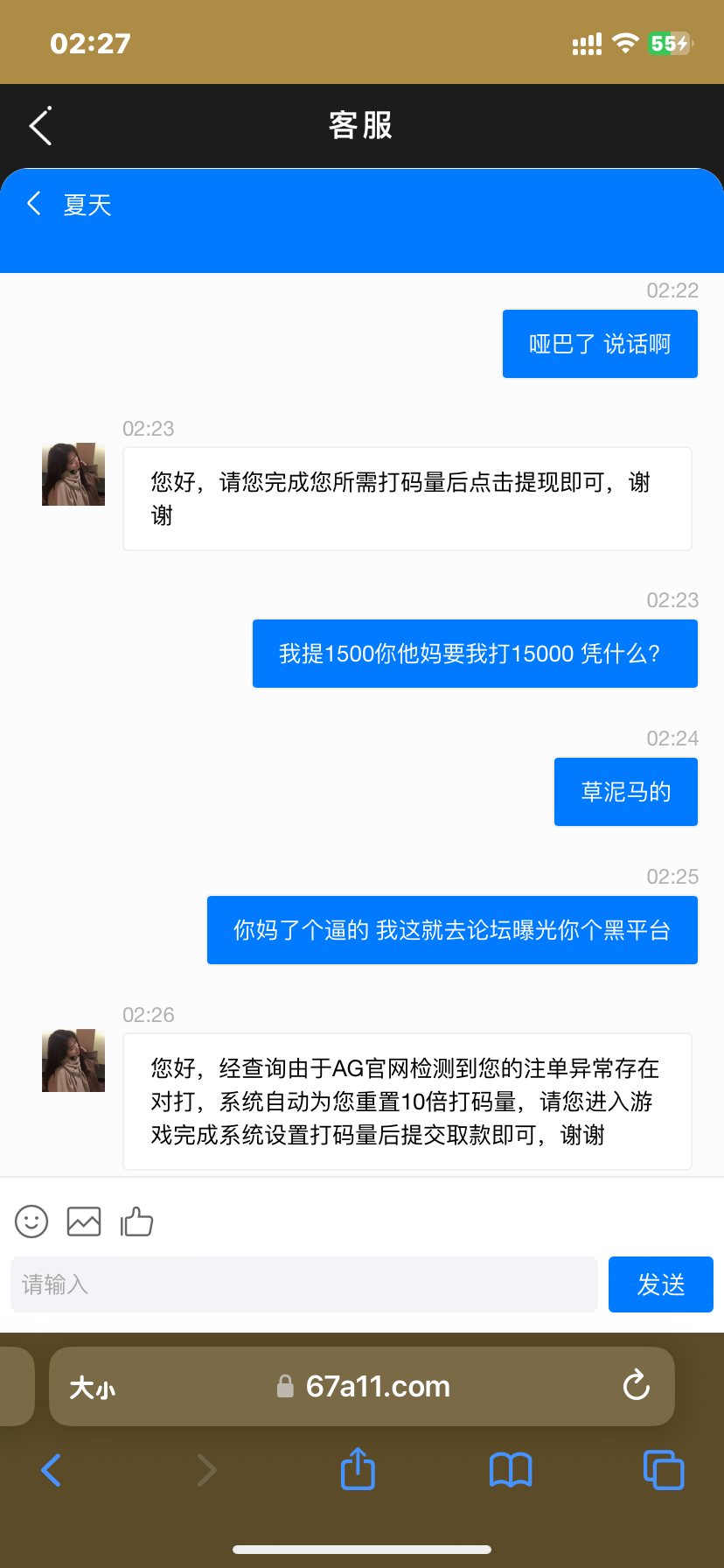Tap the 发送 send button
724x1568 pixels.
click(660, 1284)
